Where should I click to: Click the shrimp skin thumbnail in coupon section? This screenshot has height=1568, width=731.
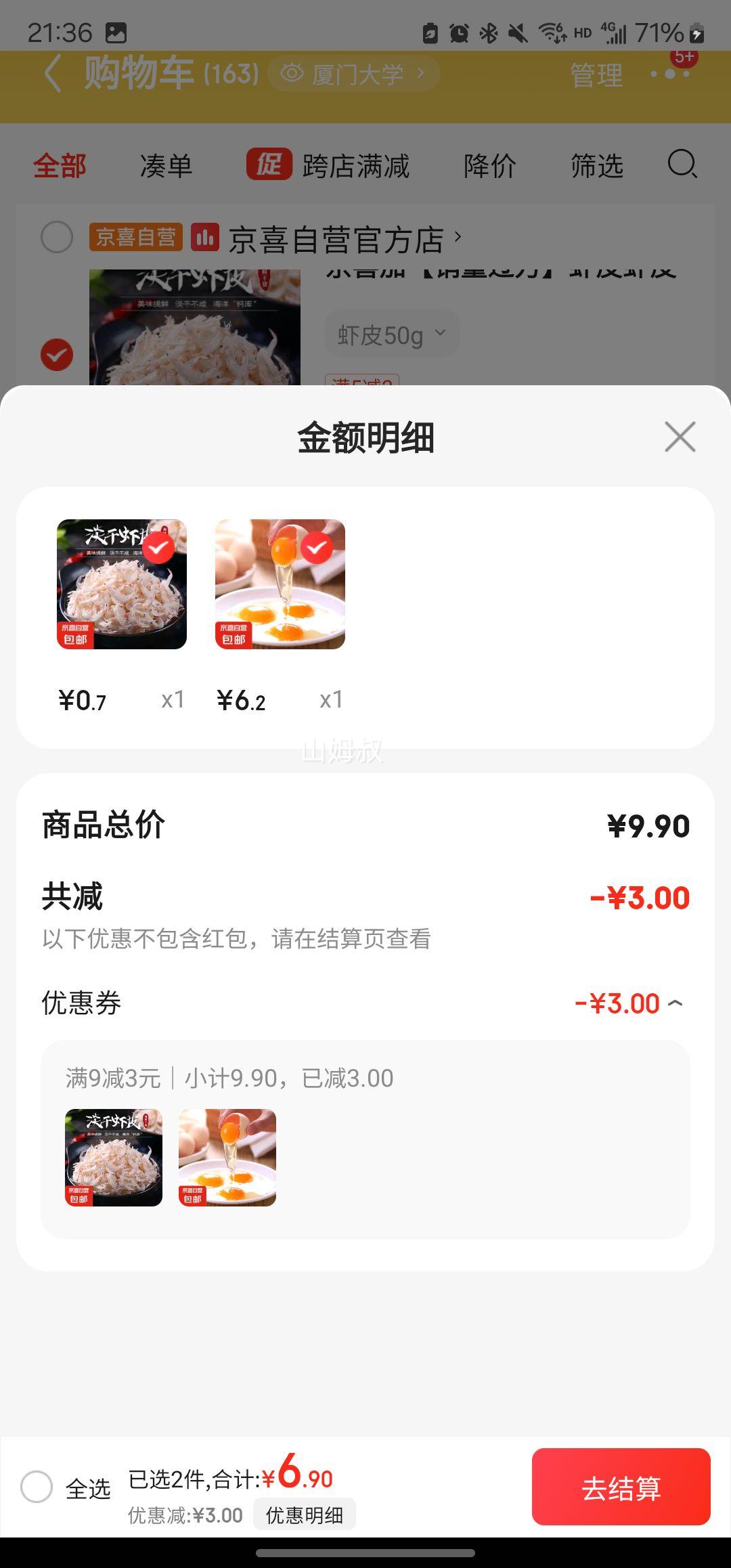pos(114,1160)
